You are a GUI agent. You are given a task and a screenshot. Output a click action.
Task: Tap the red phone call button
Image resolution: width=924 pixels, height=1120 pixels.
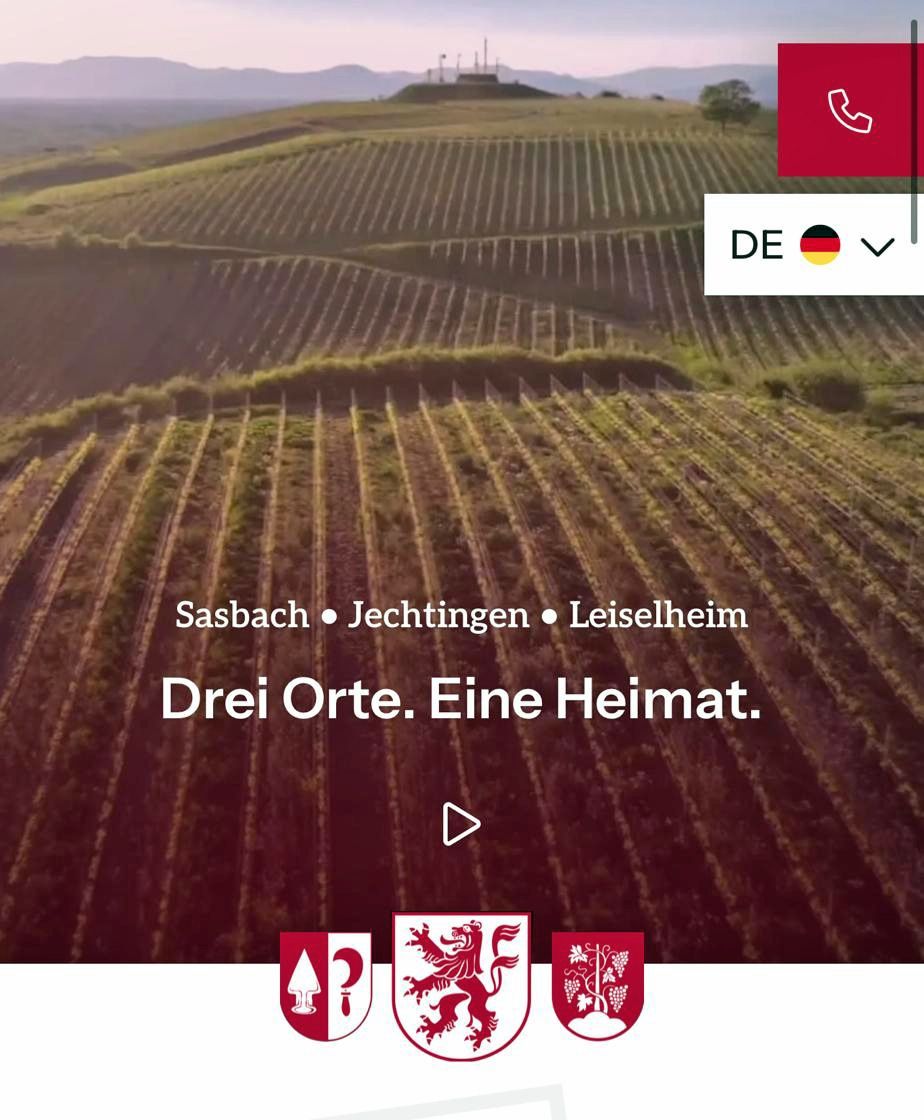pyautogui.click(x=849, y=110)
